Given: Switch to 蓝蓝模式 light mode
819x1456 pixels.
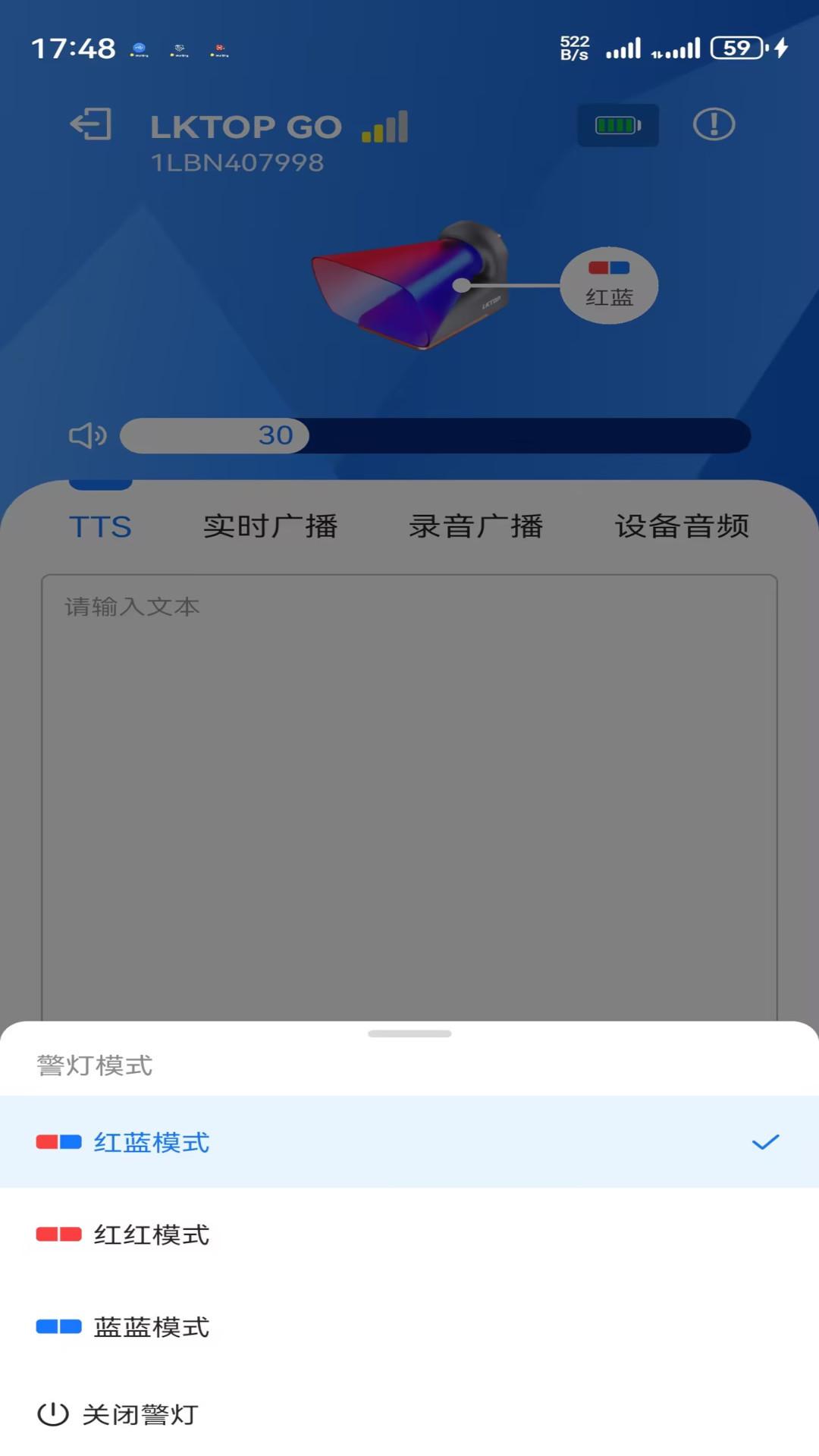Looking at the screenshot, I should pyautogui.click(x=409, y=1326).
